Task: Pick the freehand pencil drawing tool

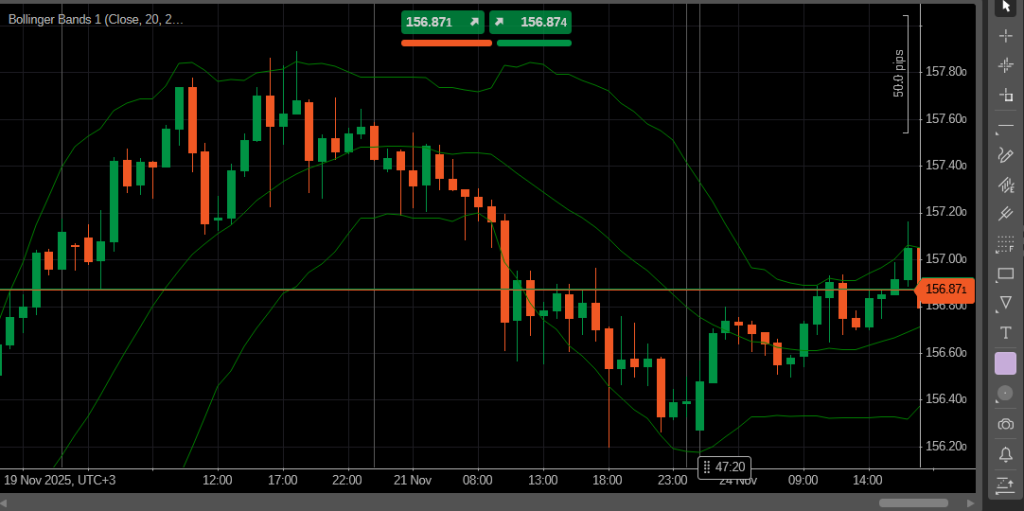Action: click(1006, 155)
